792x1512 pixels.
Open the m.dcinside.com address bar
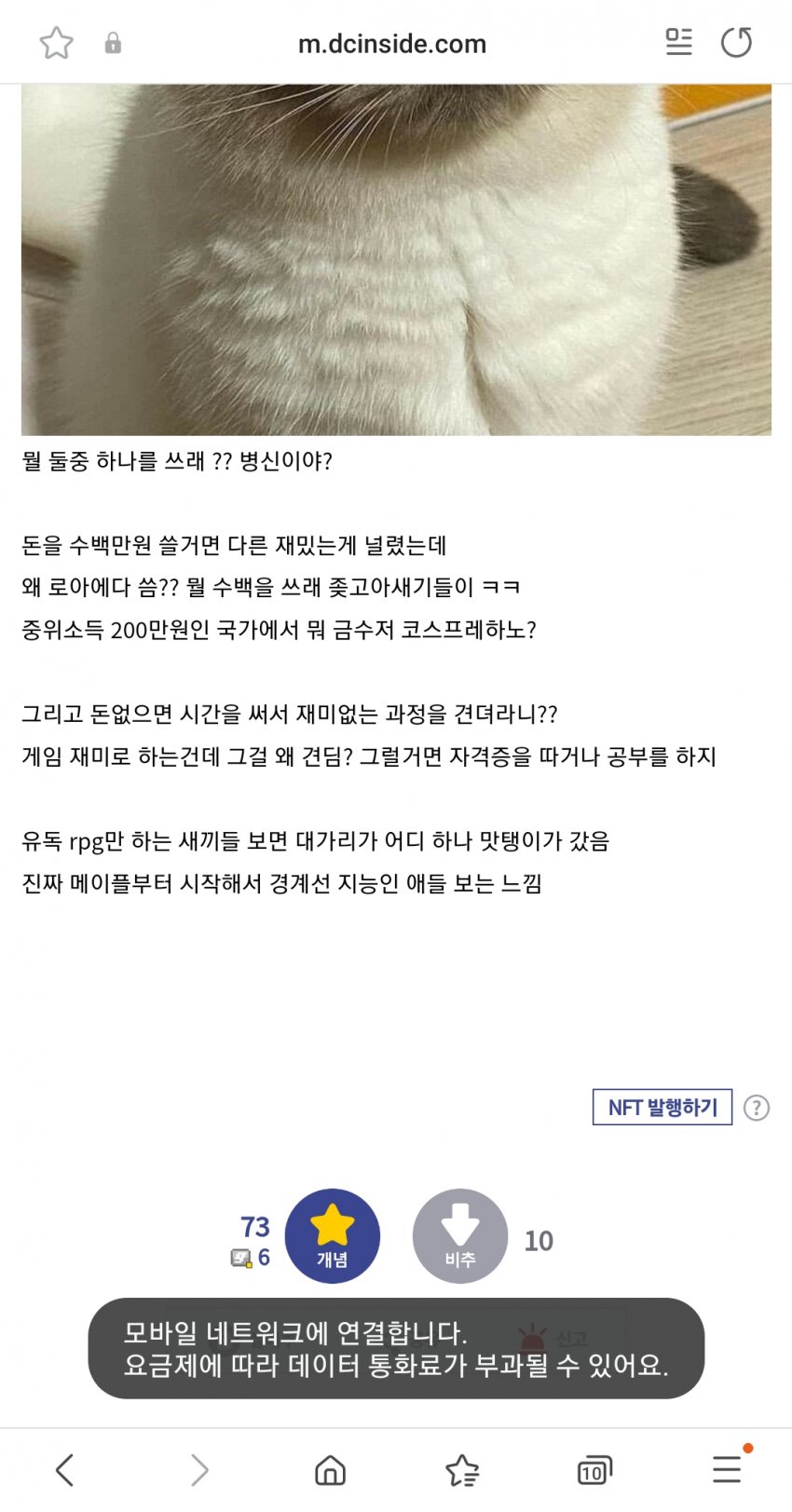coord(392,44)
